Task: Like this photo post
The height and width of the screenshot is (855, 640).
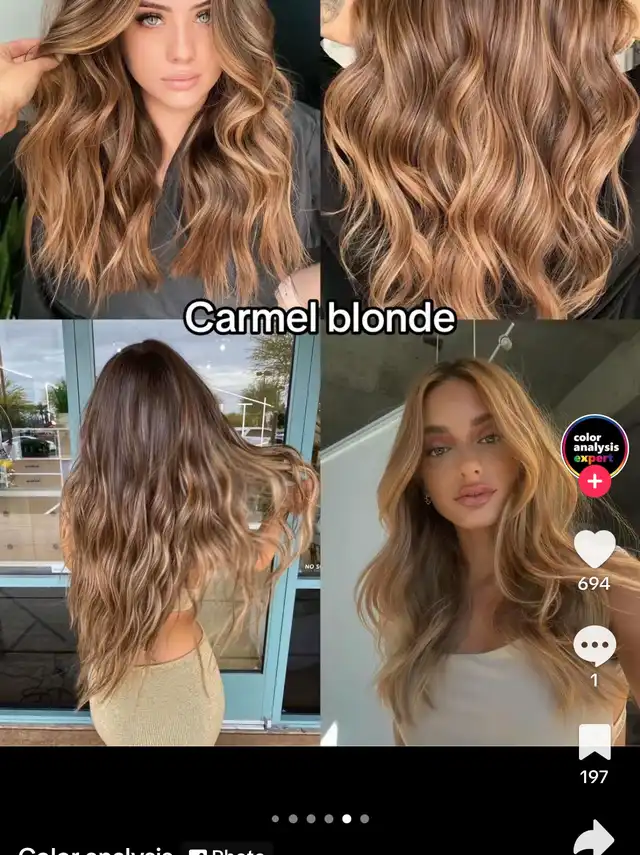Action: click(594, 549)
